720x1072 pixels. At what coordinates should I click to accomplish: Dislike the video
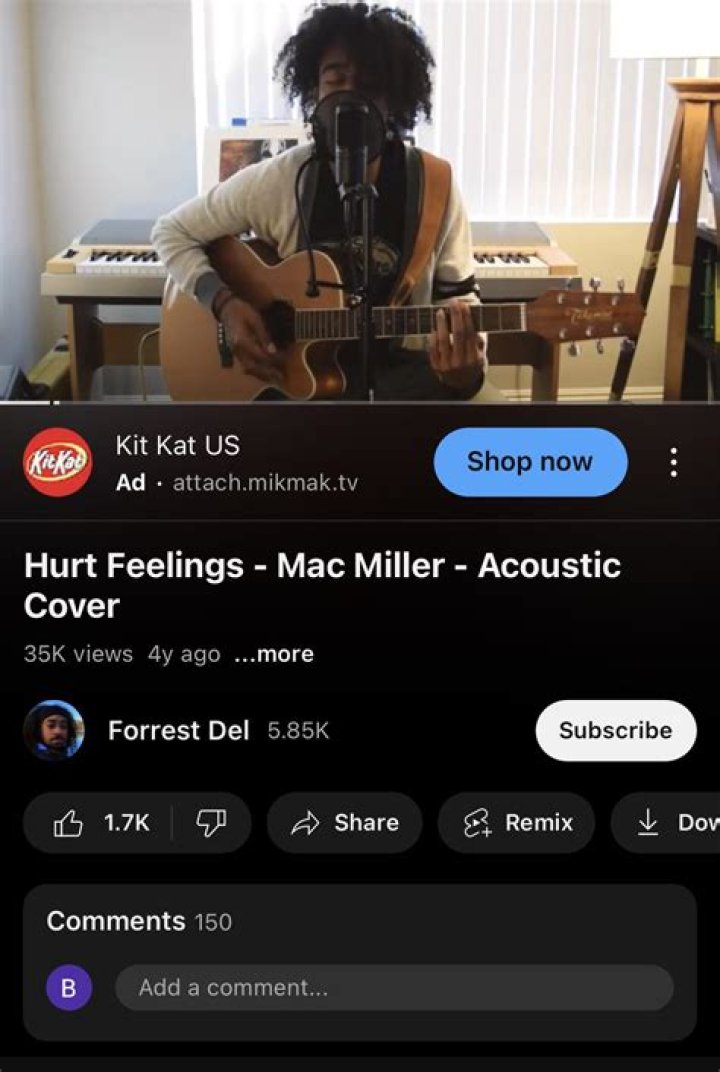click(211, 822)
